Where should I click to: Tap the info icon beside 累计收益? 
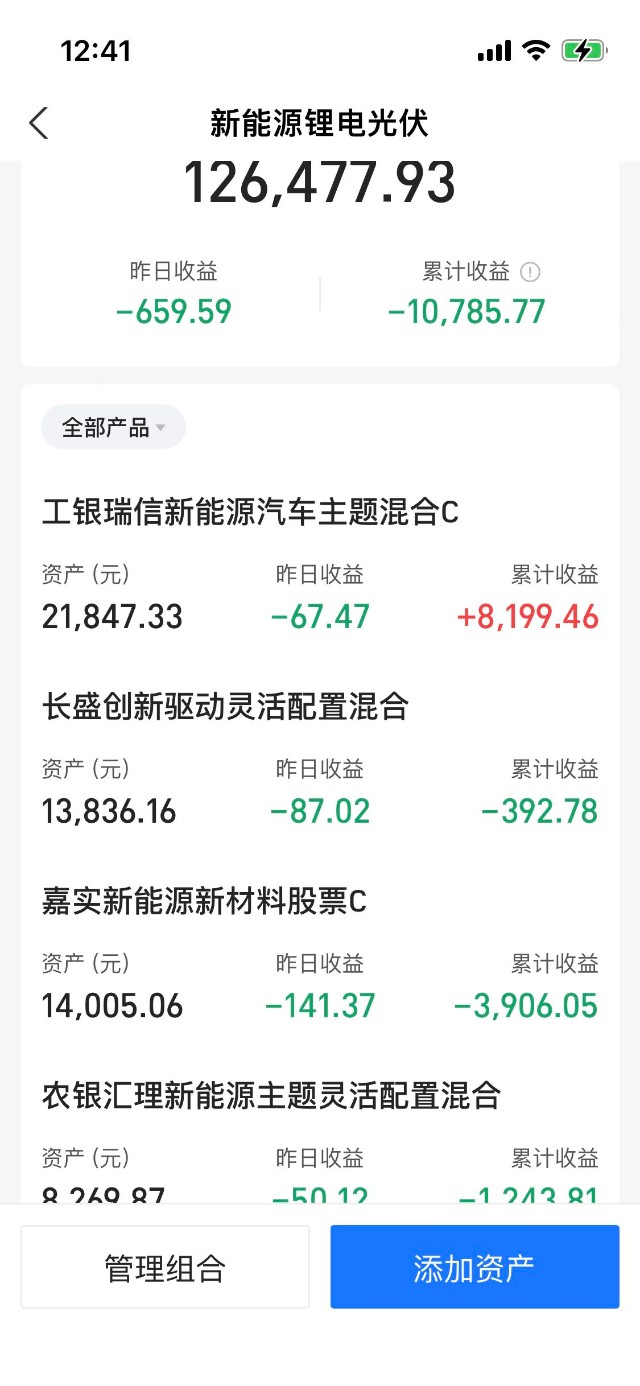tap(531, 271)
